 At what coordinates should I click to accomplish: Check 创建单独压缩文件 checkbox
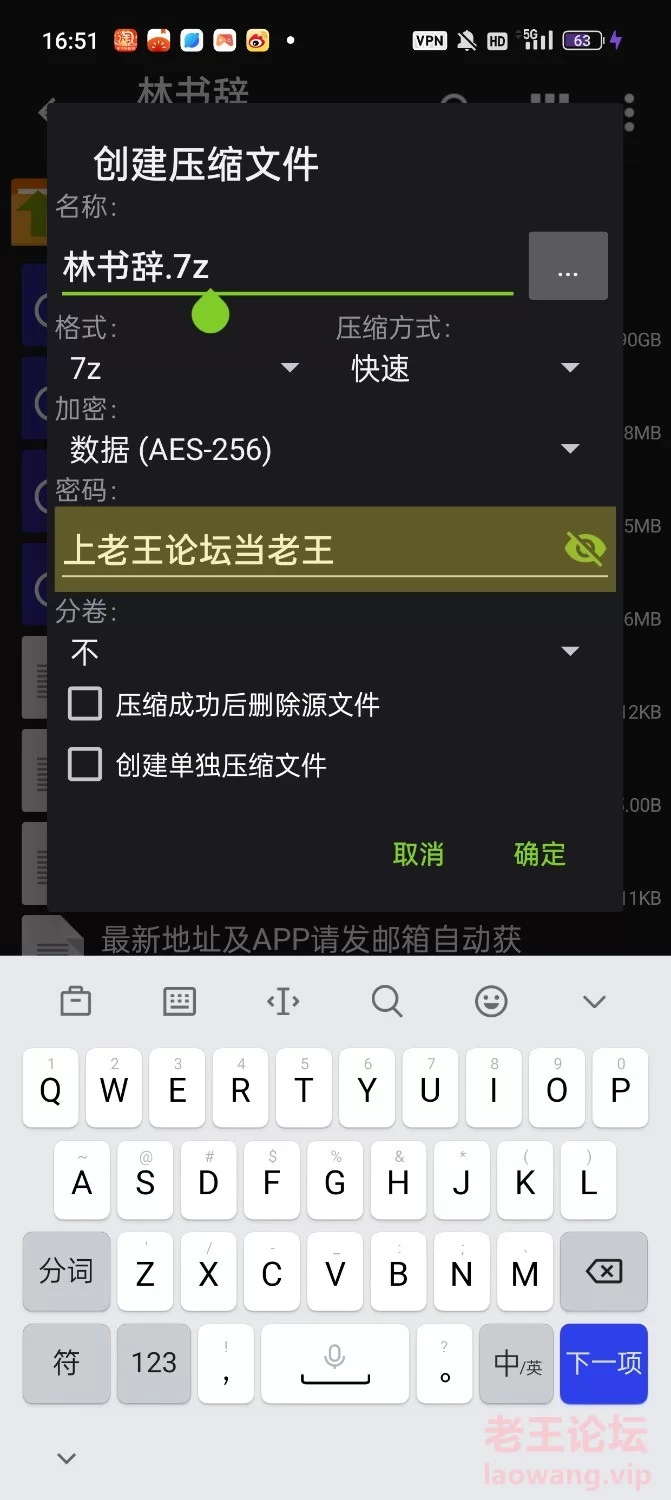pos(85,765)
